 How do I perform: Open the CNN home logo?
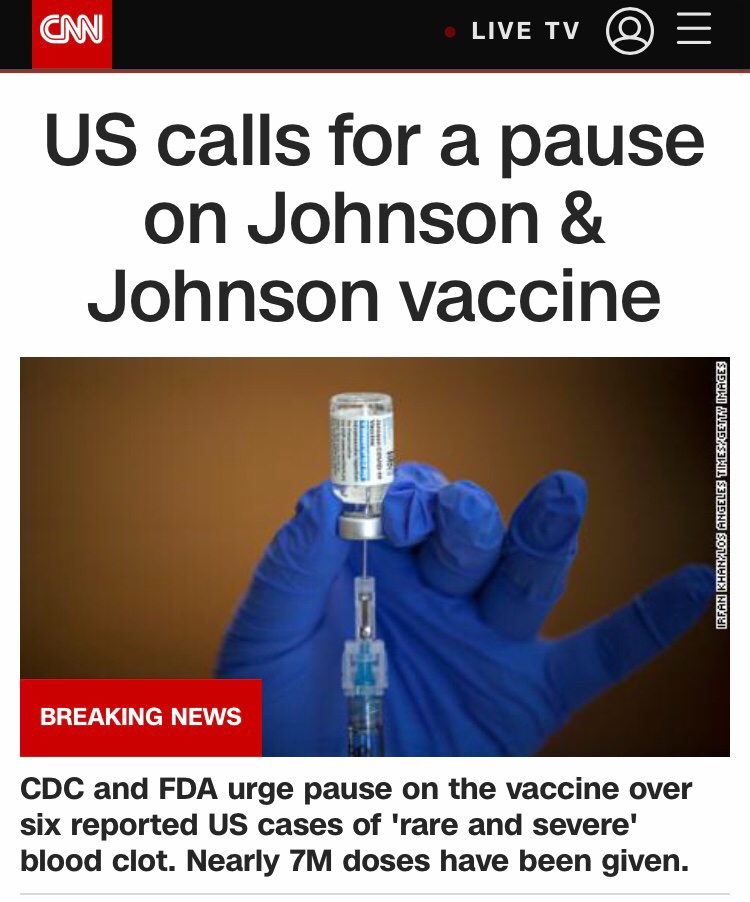click(x=71, y=31)
